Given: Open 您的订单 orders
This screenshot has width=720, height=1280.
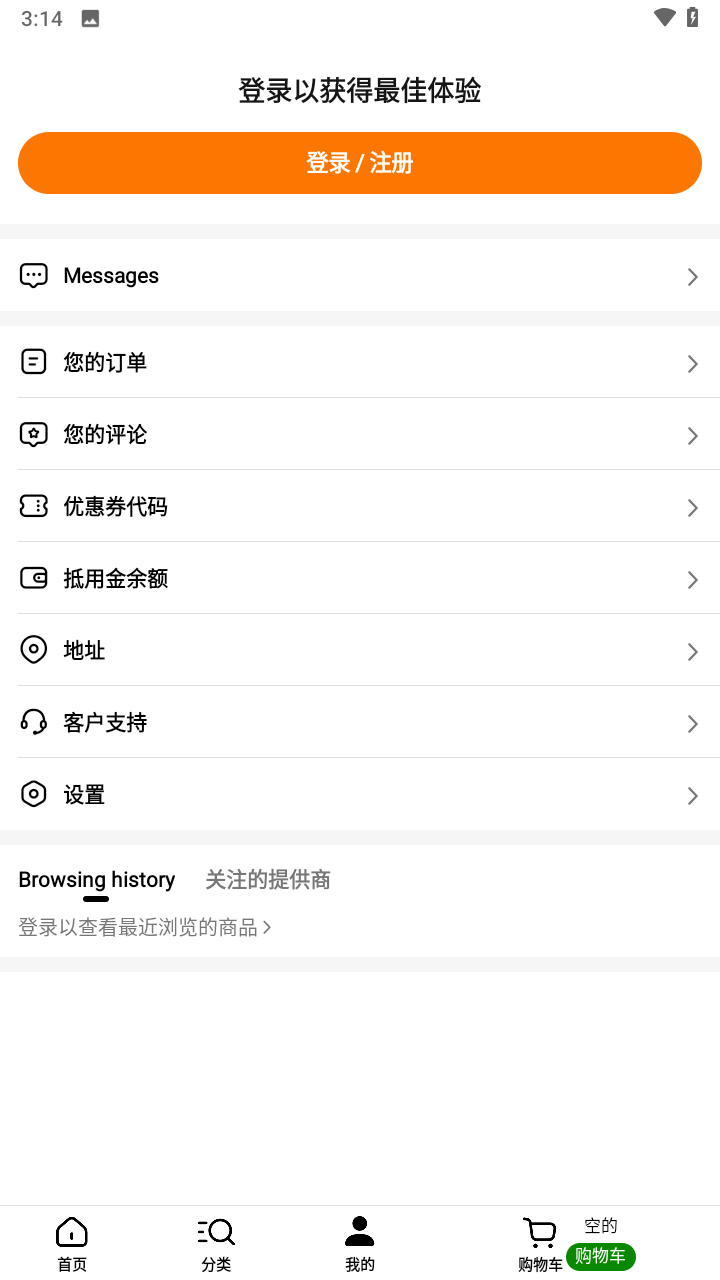Looking at the screenshot, I should click(x=360, y=362).
